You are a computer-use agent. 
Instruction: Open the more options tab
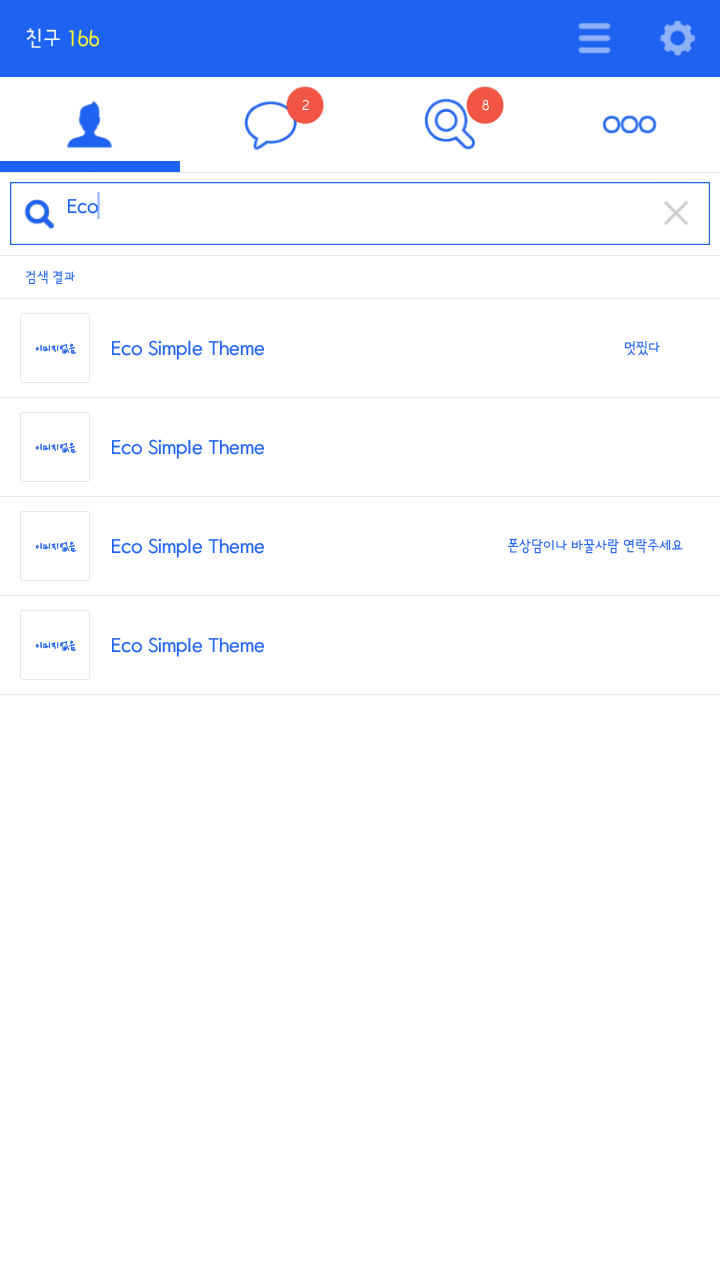tap(629, 125)
